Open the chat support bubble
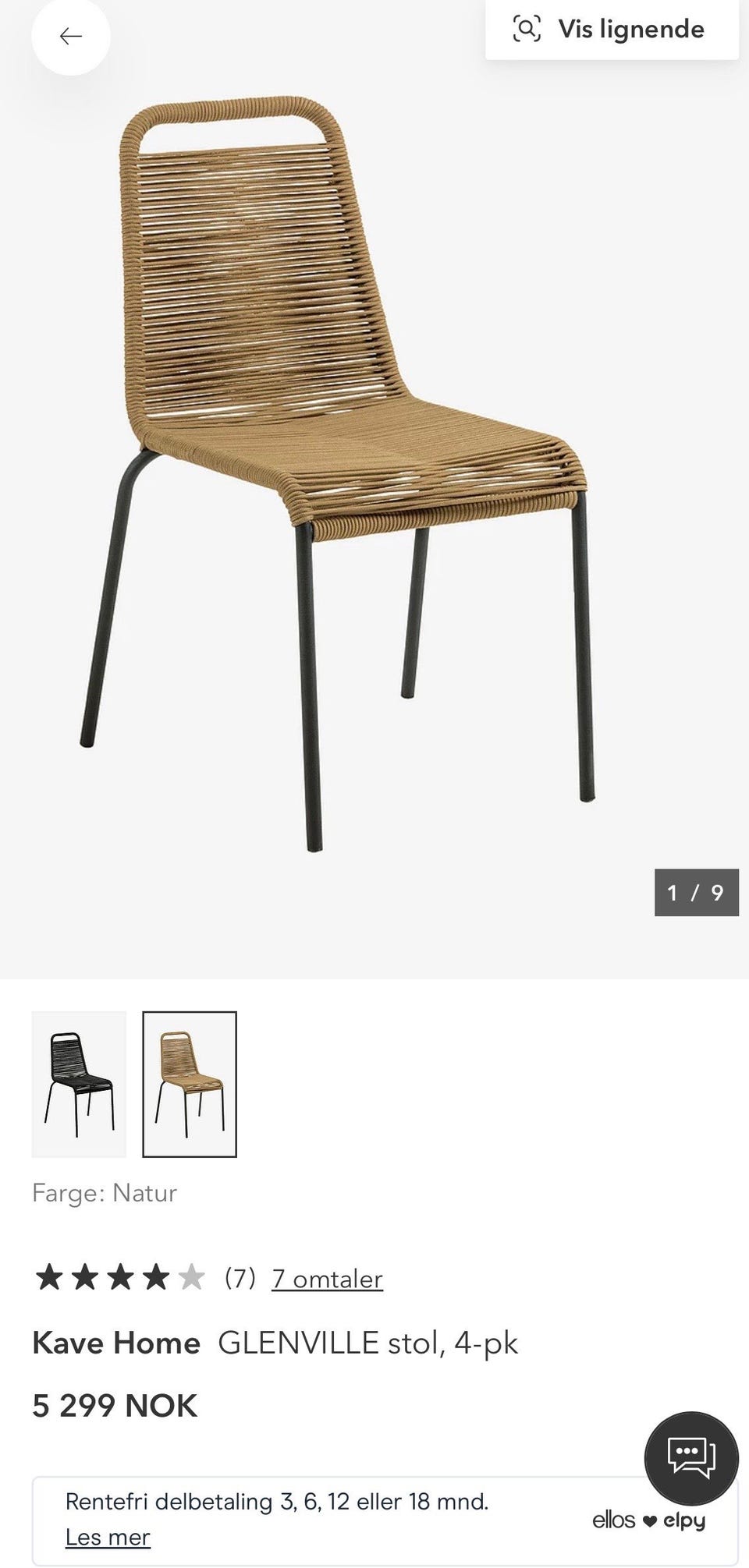 (690, 1458)
